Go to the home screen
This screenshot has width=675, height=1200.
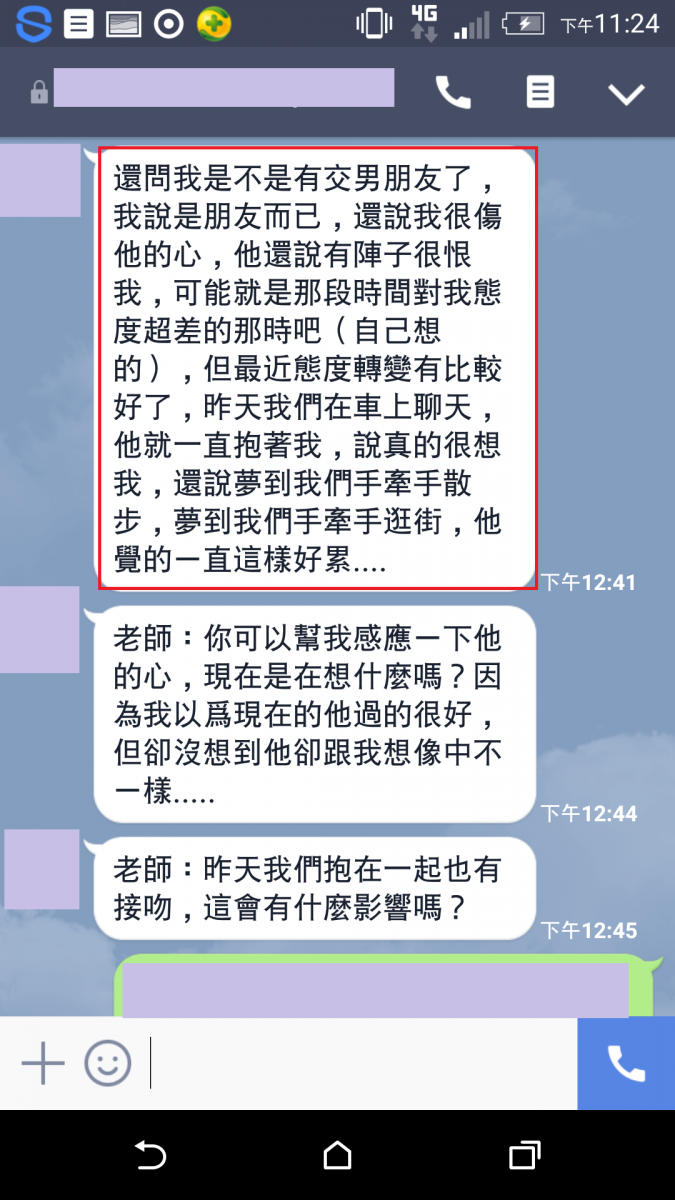pos(337,1156)
